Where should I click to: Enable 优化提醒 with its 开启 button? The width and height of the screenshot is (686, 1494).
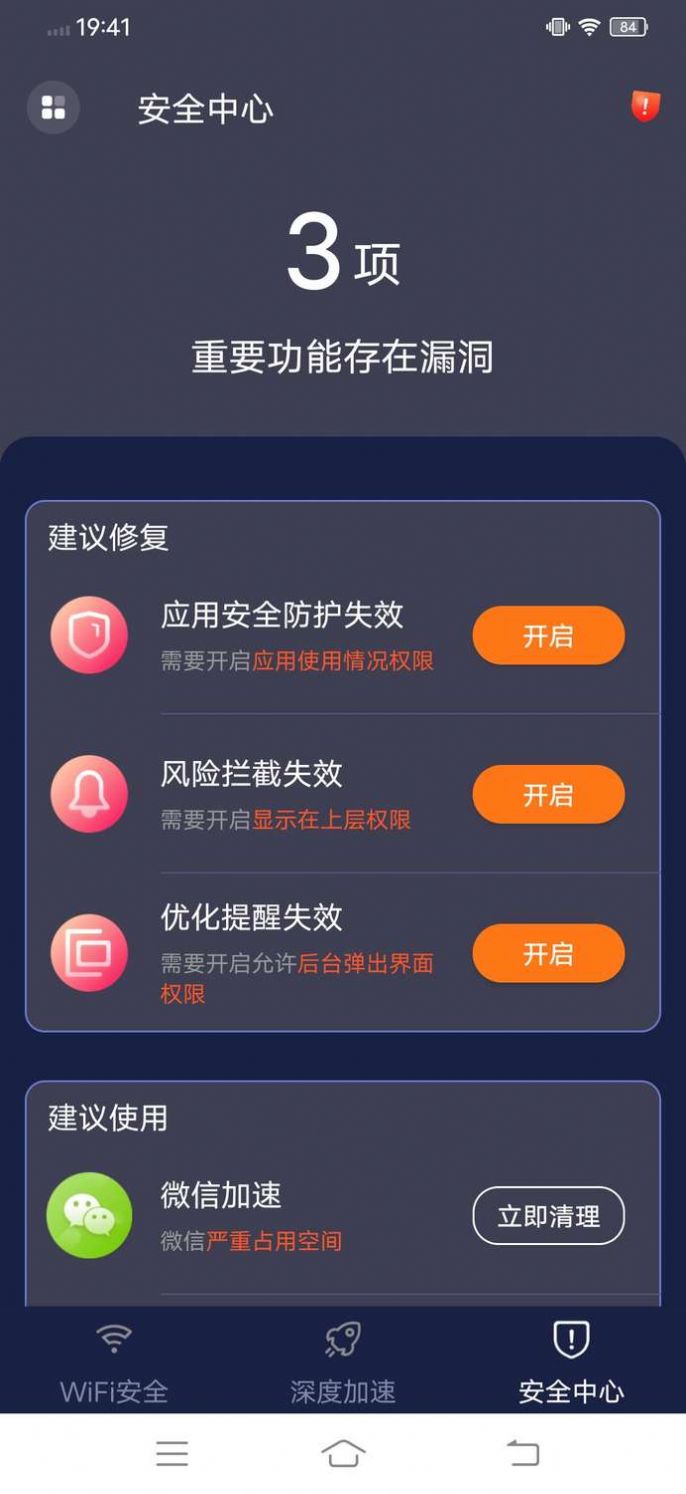coord(548,954)
